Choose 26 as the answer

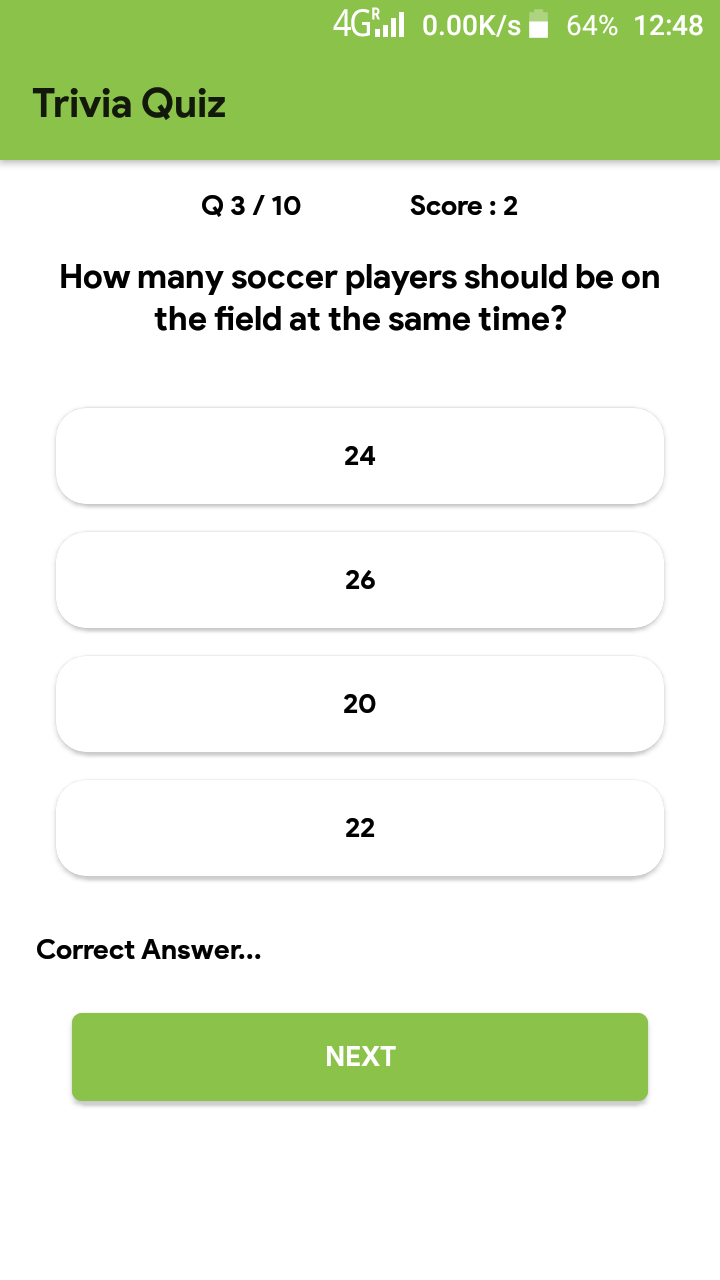pos(360,580)
